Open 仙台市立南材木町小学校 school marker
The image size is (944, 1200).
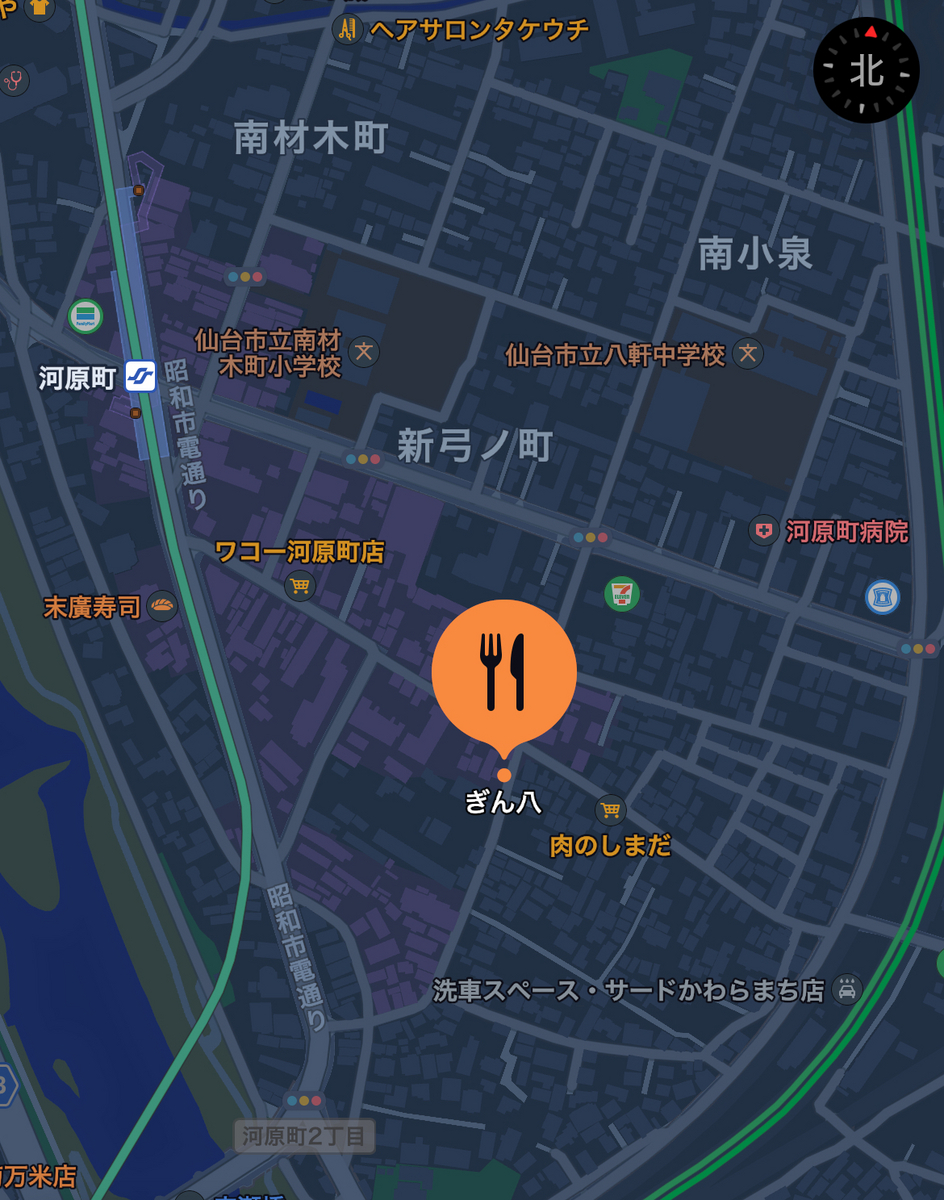(x=363, y=352)
